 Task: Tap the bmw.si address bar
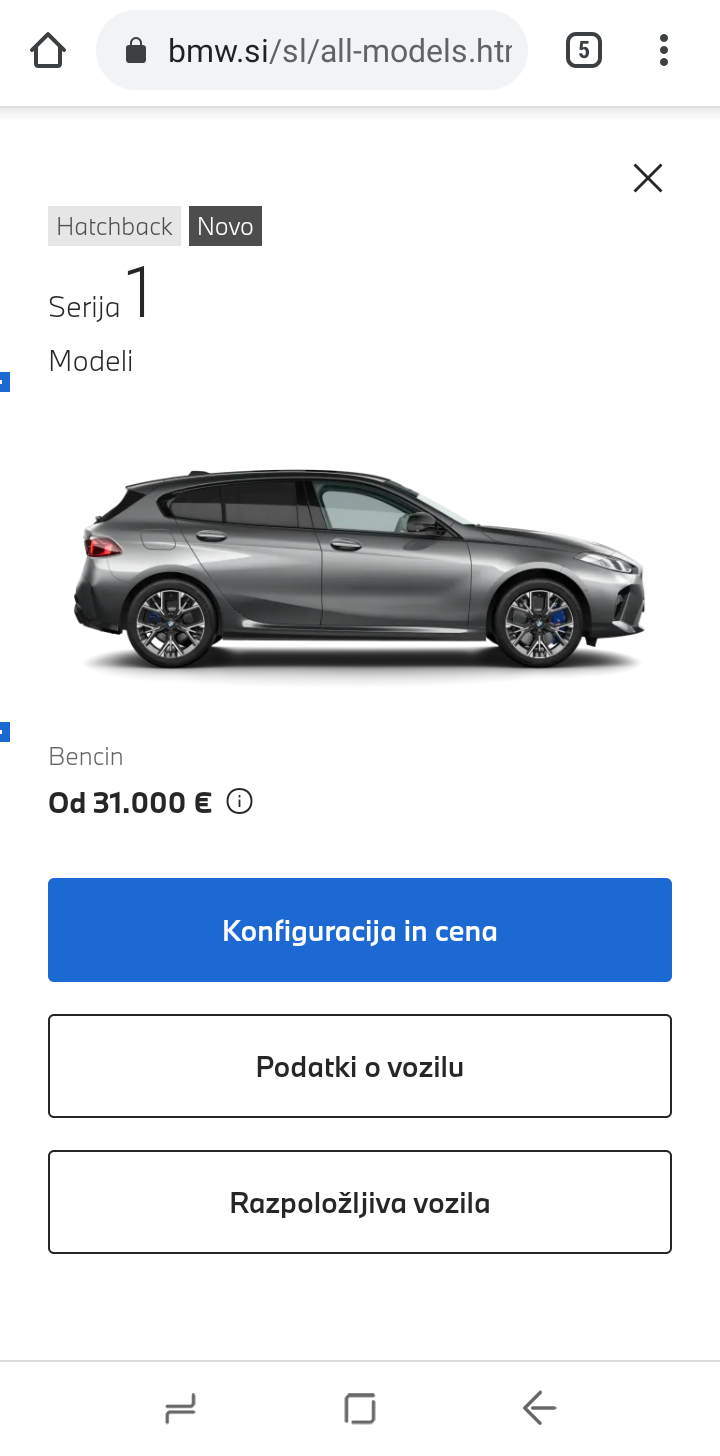click(x=312, y=50)
